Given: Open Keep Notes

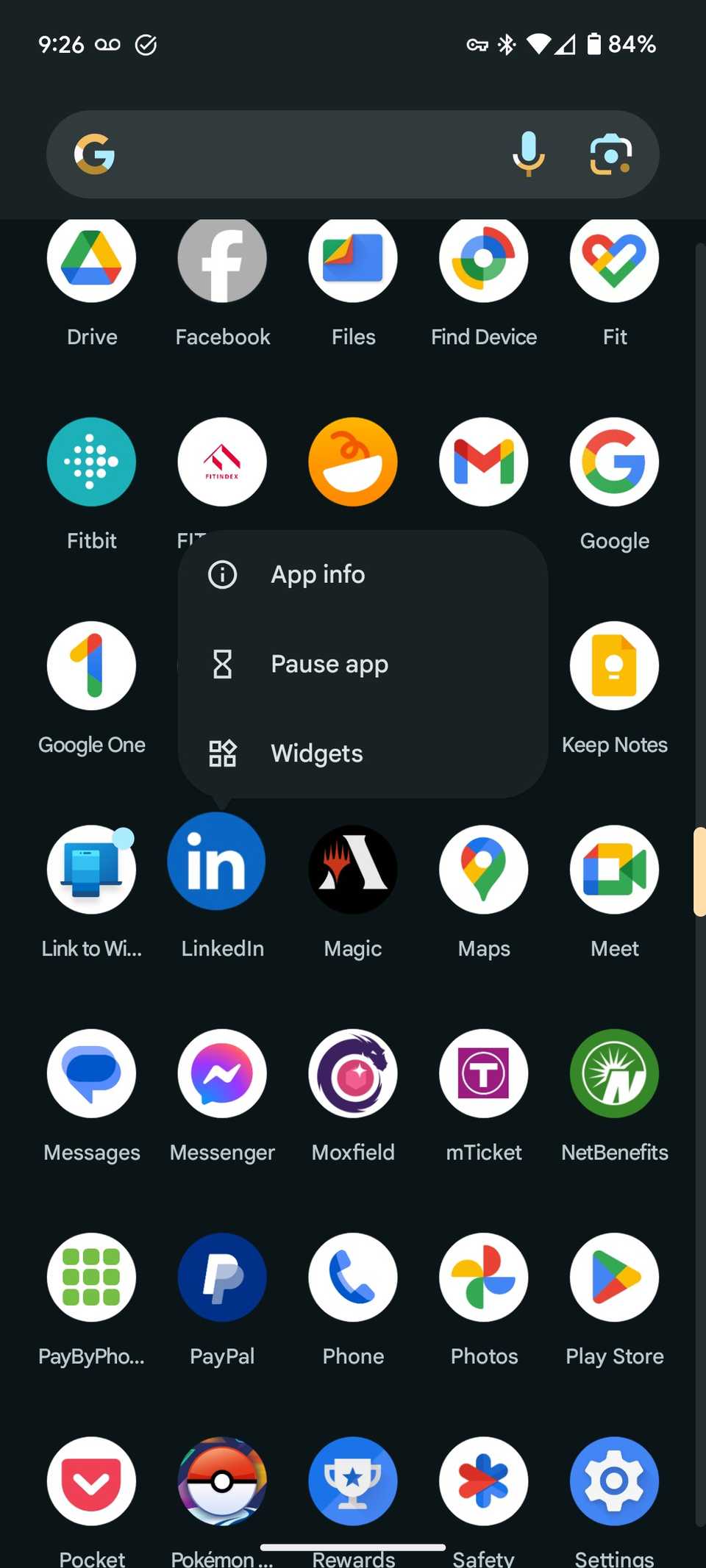Looking at the screenshot, I should (614, 665).
